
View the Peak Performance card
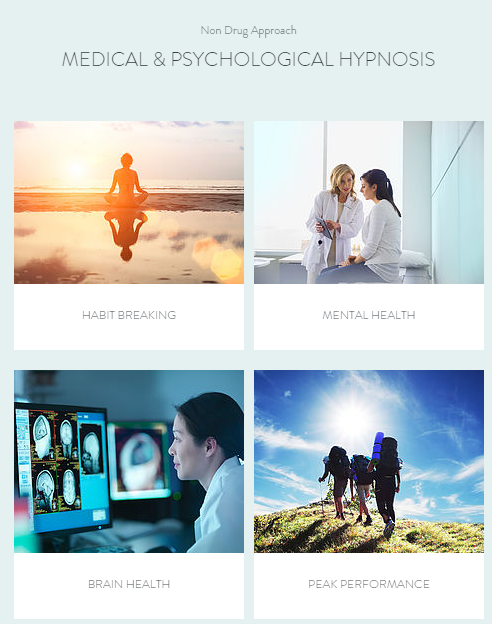[x=369, y=494]
